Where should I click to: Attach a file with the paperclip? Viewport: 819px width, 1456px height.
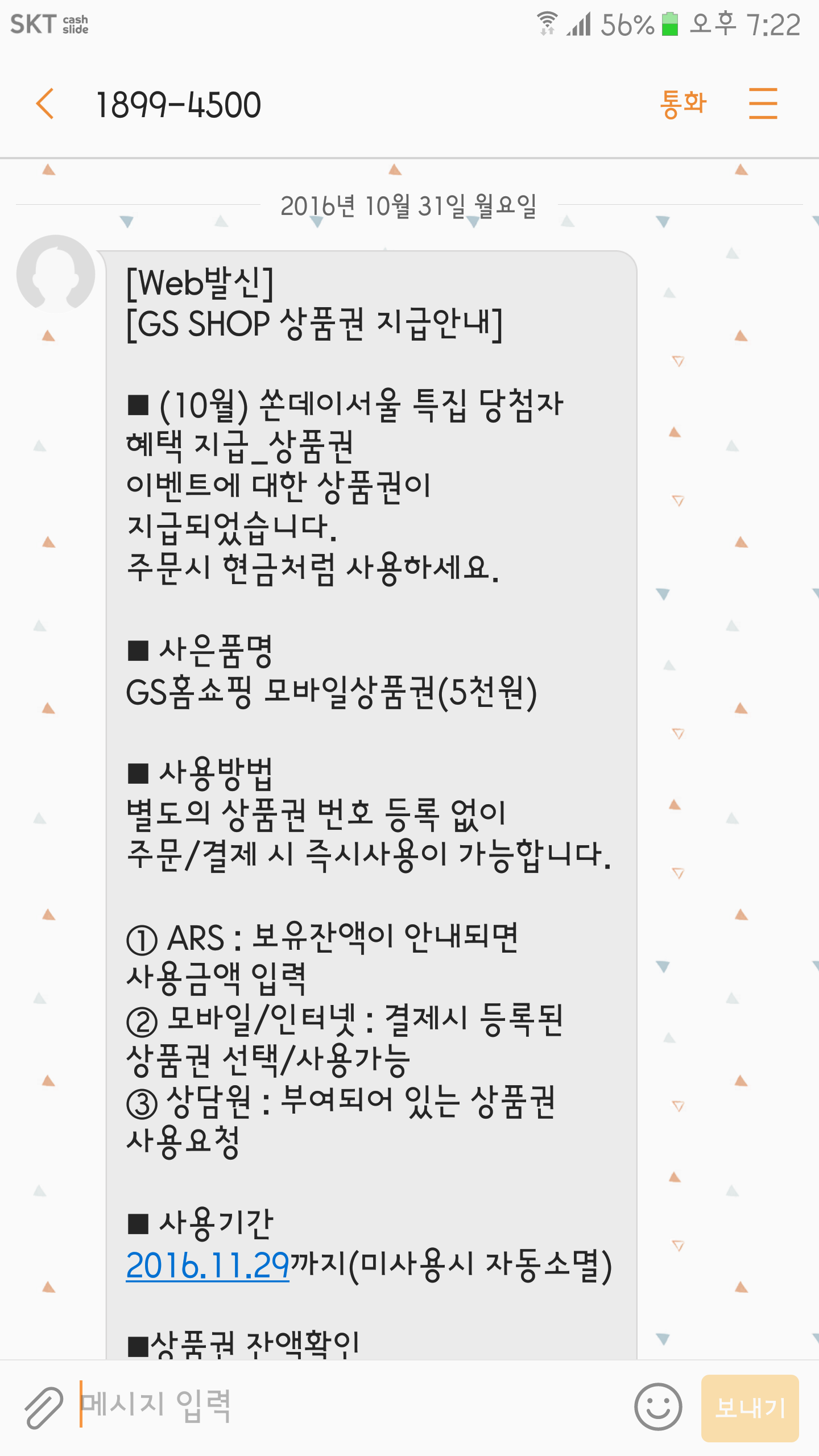(x=44, y=1408)
